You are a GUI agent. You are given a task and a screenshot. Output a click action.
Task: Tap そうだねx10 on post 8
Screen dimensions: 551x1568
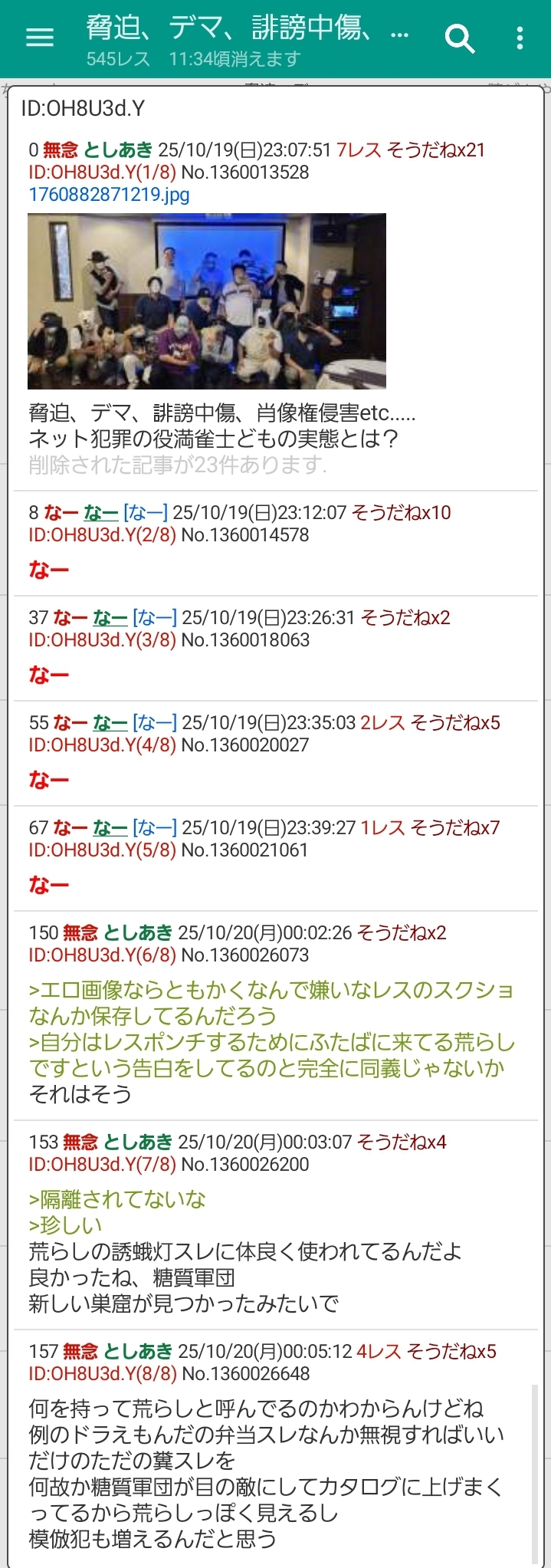401,513
